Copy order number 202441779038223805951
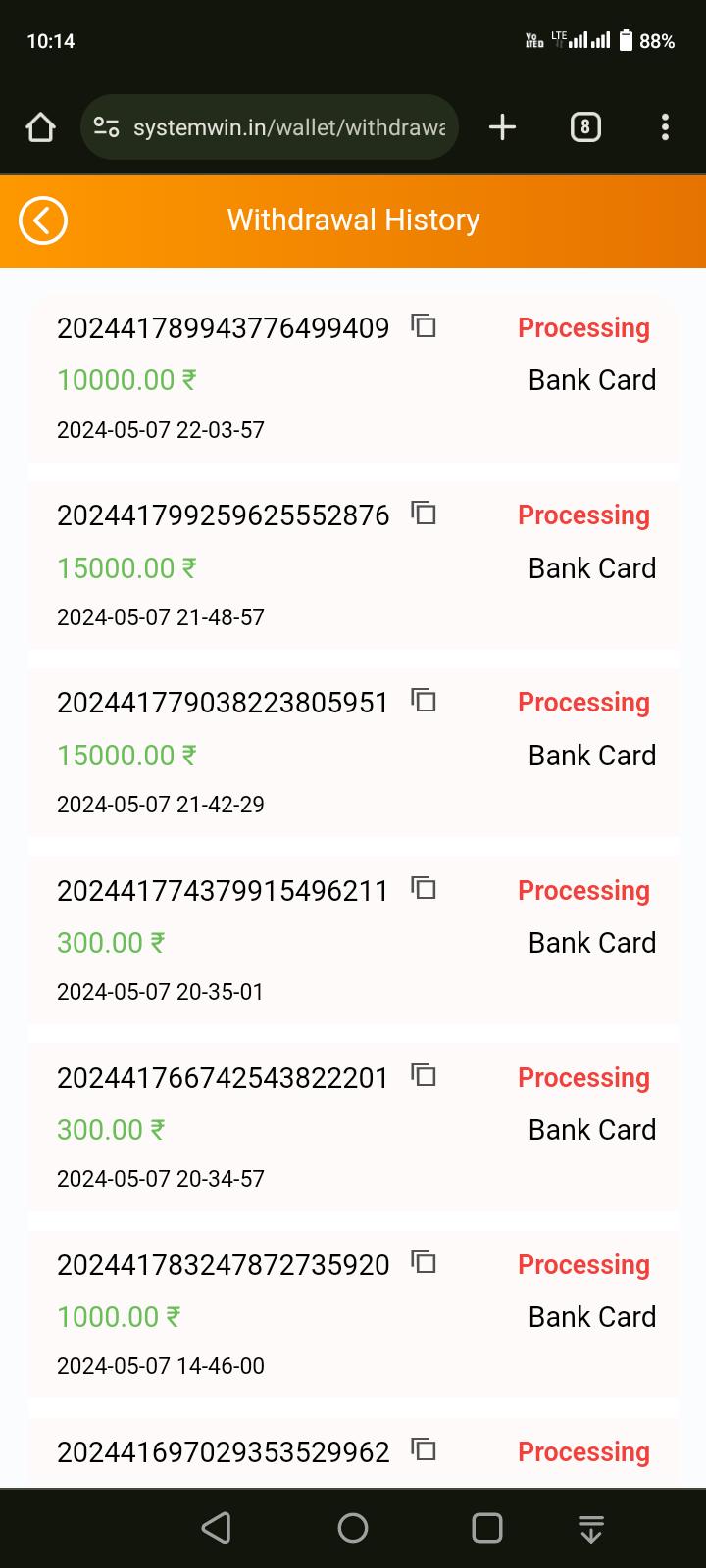This screenshot has width=706, height=1568. pos(424,700)
